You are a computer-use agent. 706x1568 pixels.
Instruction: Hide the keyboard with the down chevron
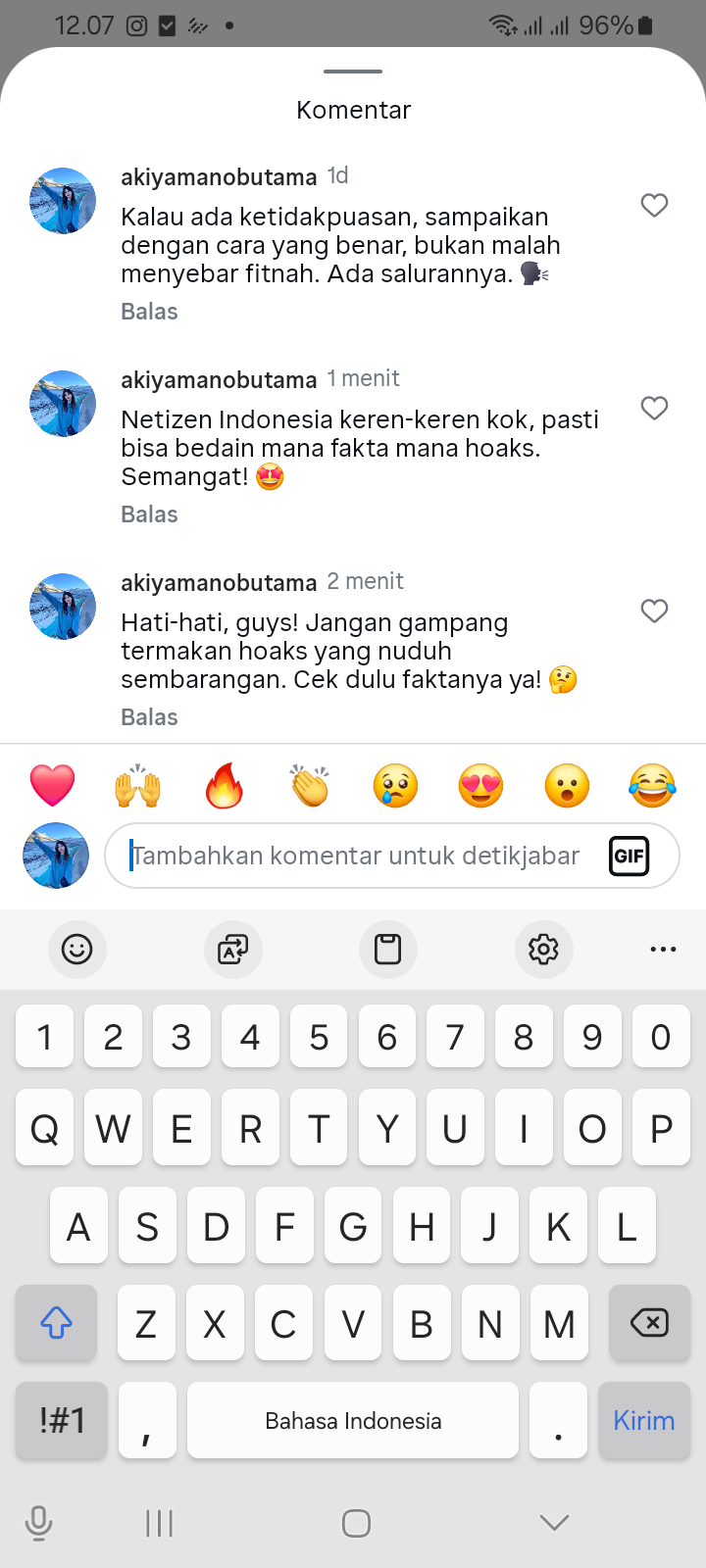pyautogui.click(x=554, y=1522)
